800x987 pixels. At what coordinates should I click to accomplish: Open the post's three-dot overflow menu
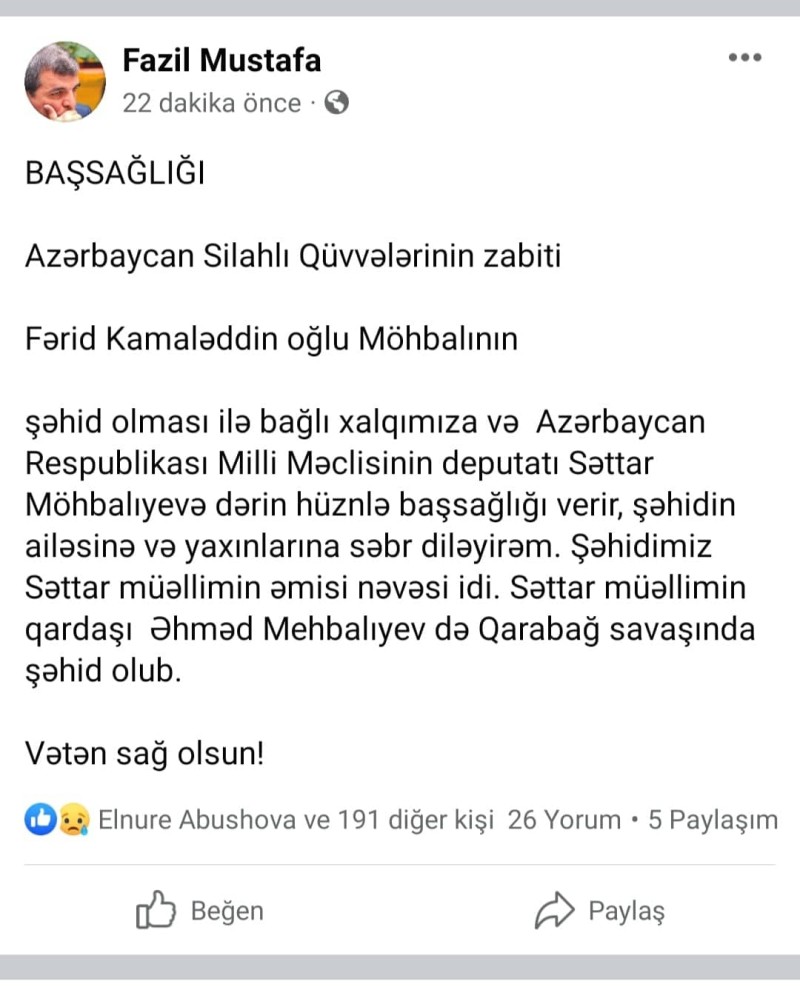[x=744, y=58]
